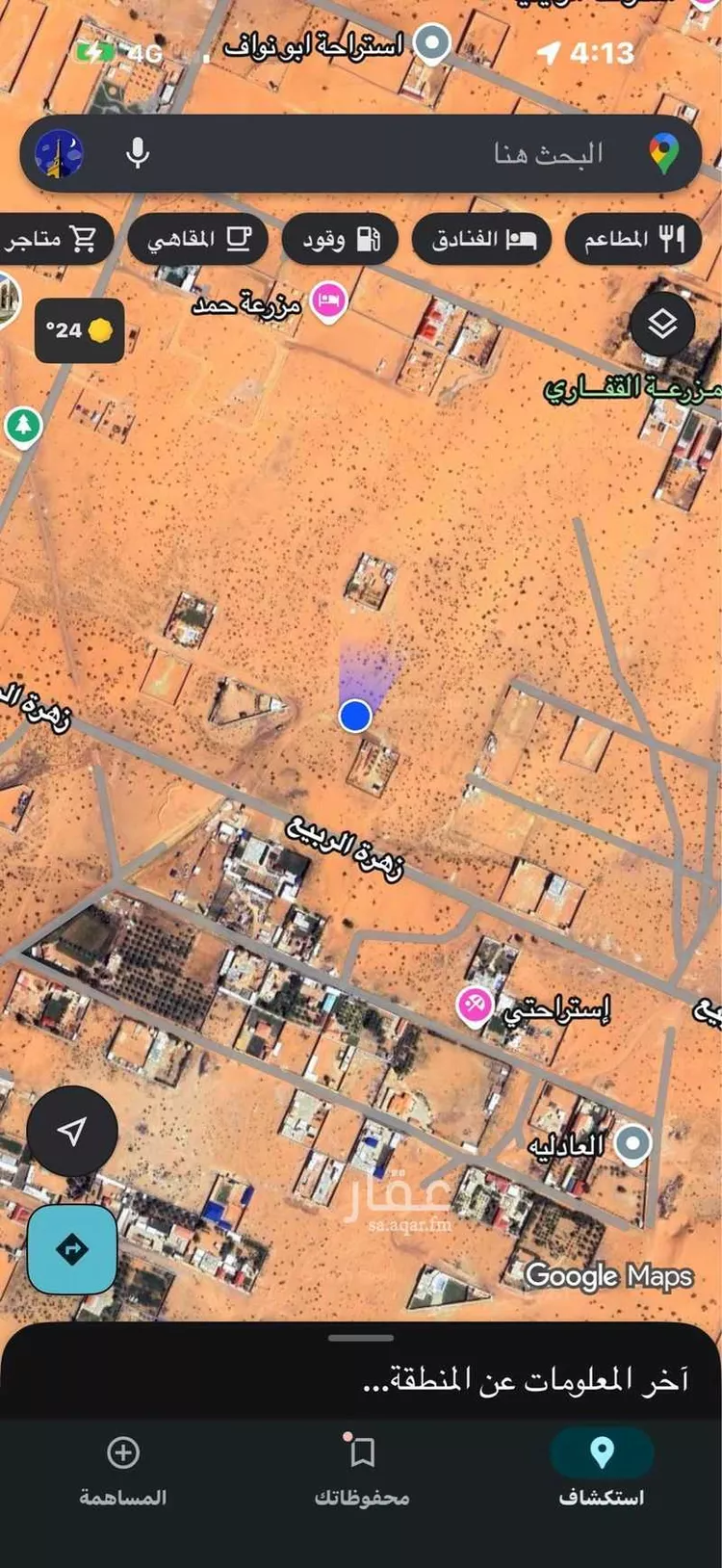
Task: Select the استكشاف explore tab
Action: click(x=602, y=1474)
